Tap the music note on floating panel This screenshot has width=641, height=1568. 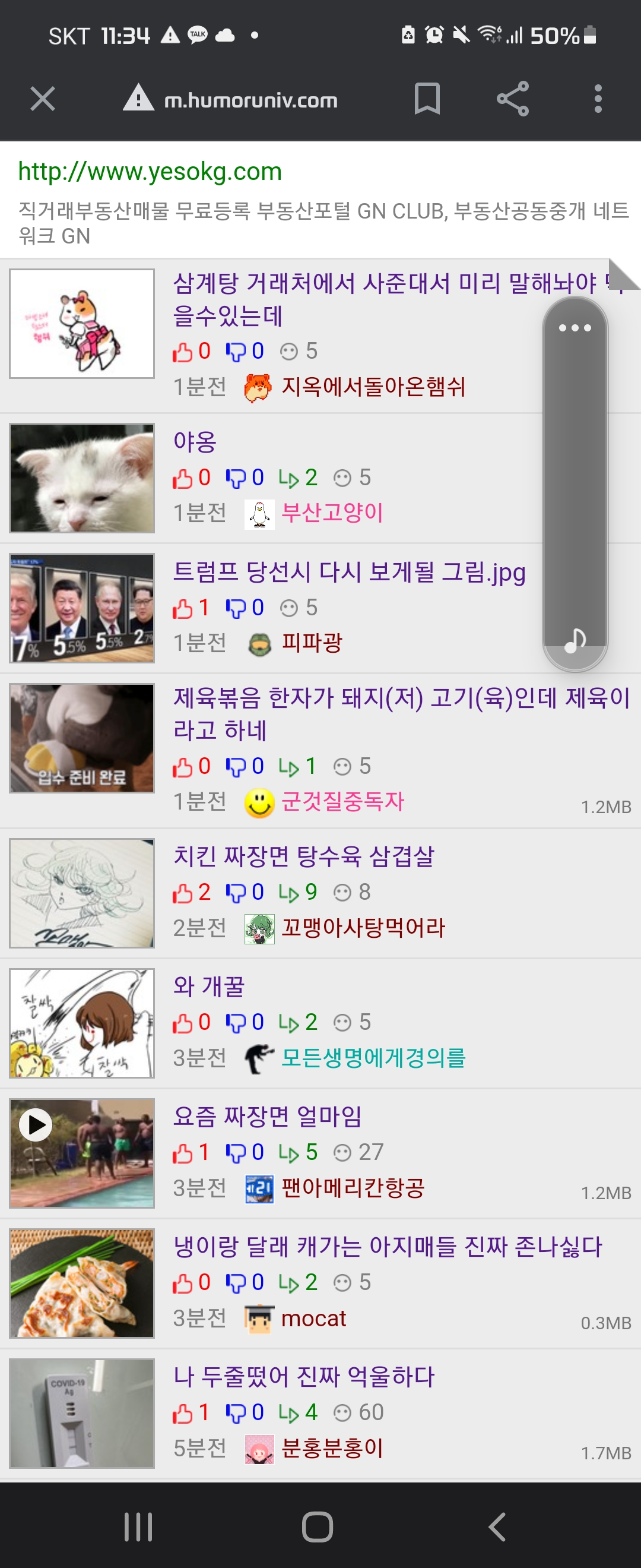(x=575, y=640)
